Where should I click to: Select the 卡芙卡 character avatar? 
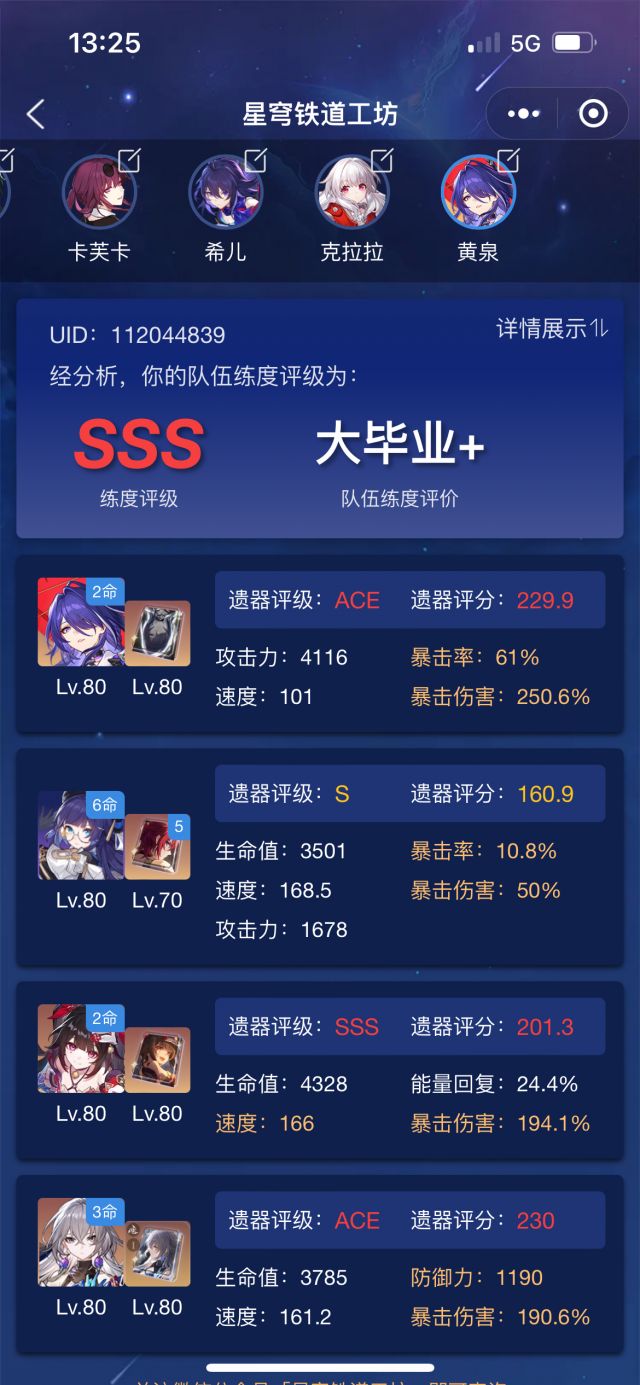[98, 193]
